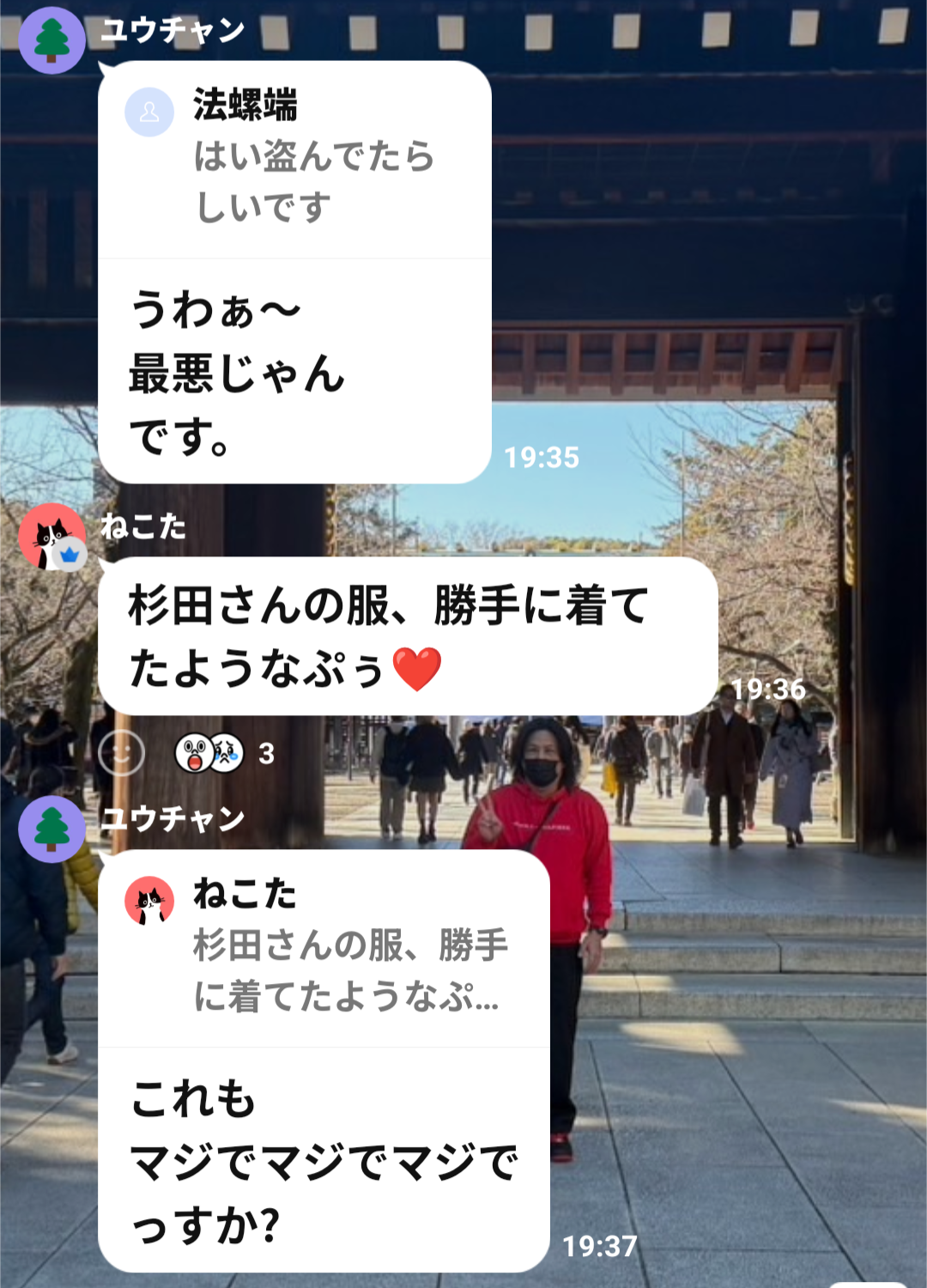Jump to the quoted 法螺端 message

[x=294, y=158]
